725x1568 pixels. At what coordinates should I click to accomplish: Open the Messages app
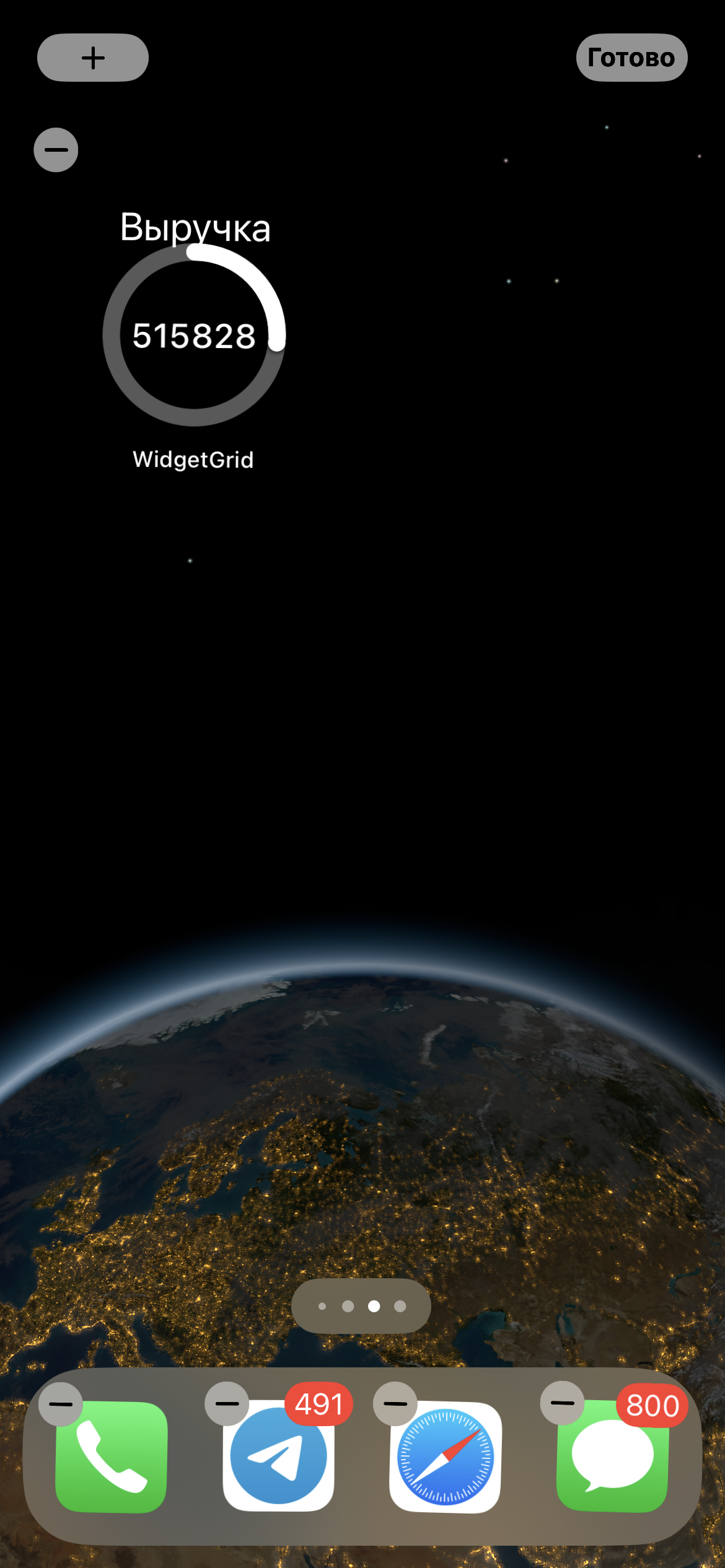pos(612,1457)
